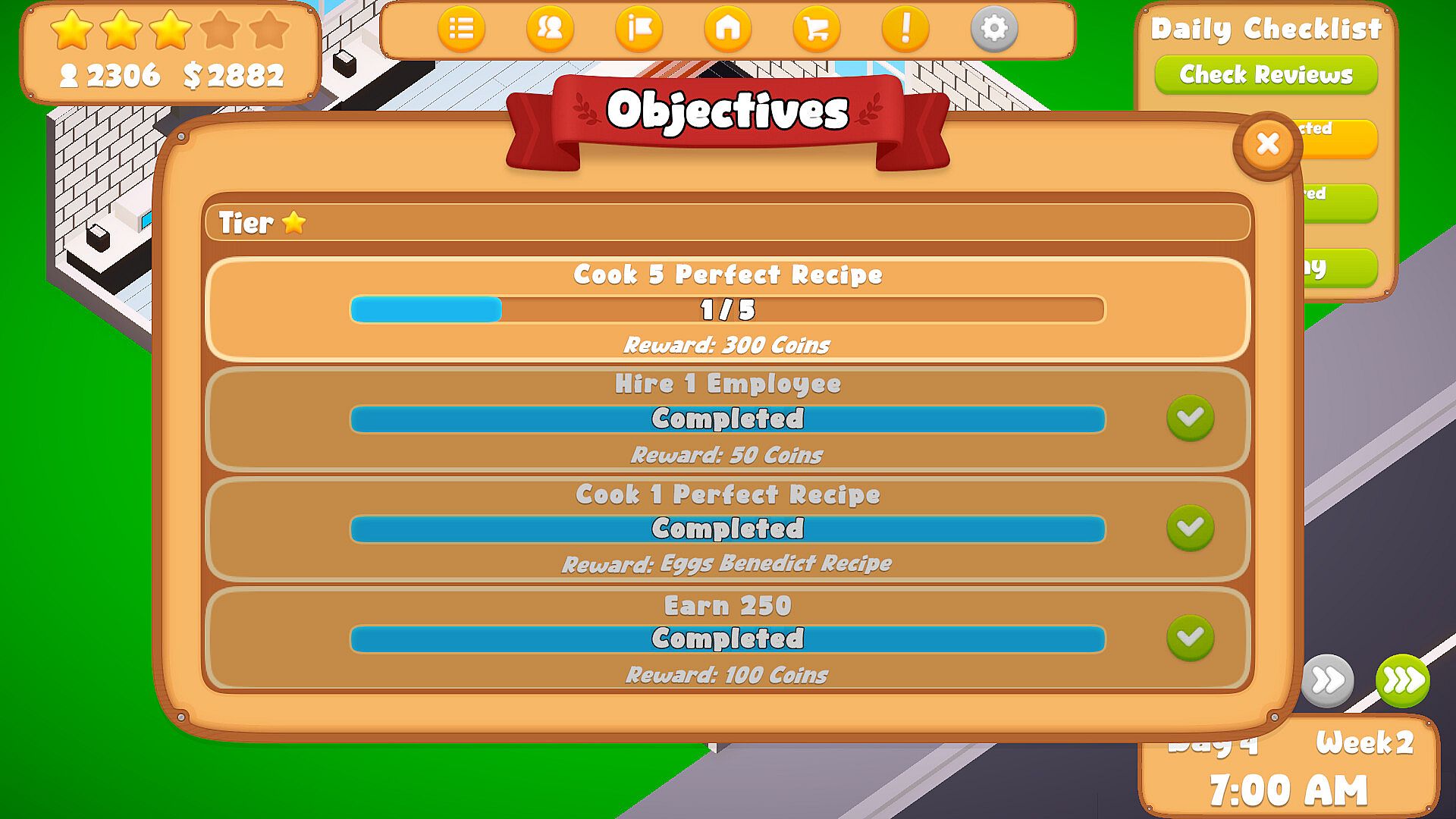Select triple-arrow fastest speed button

[1402, 680]
